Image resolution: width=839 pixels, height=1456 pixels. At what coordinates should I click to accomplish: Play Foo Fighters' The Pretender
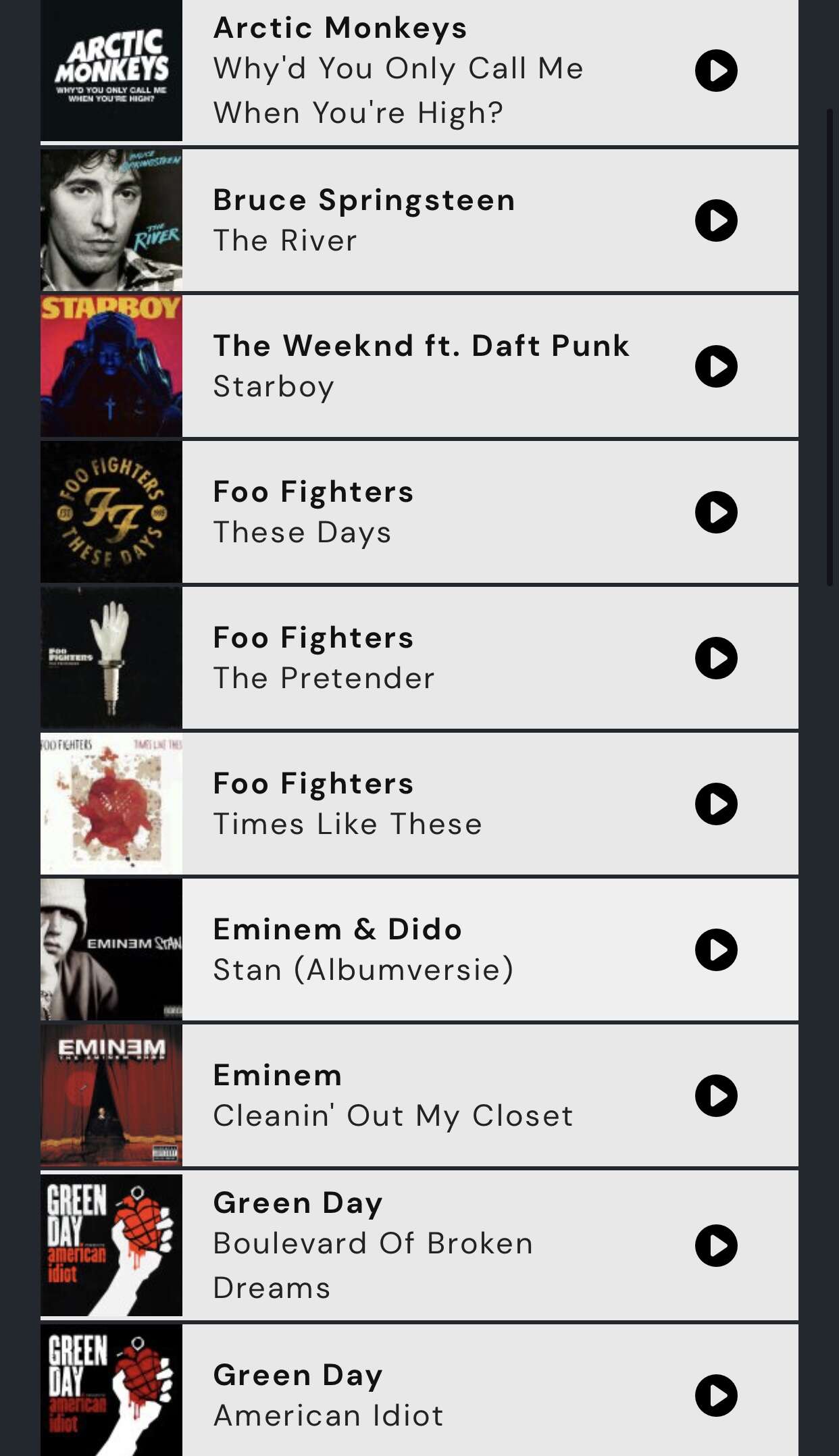point(716,658)
